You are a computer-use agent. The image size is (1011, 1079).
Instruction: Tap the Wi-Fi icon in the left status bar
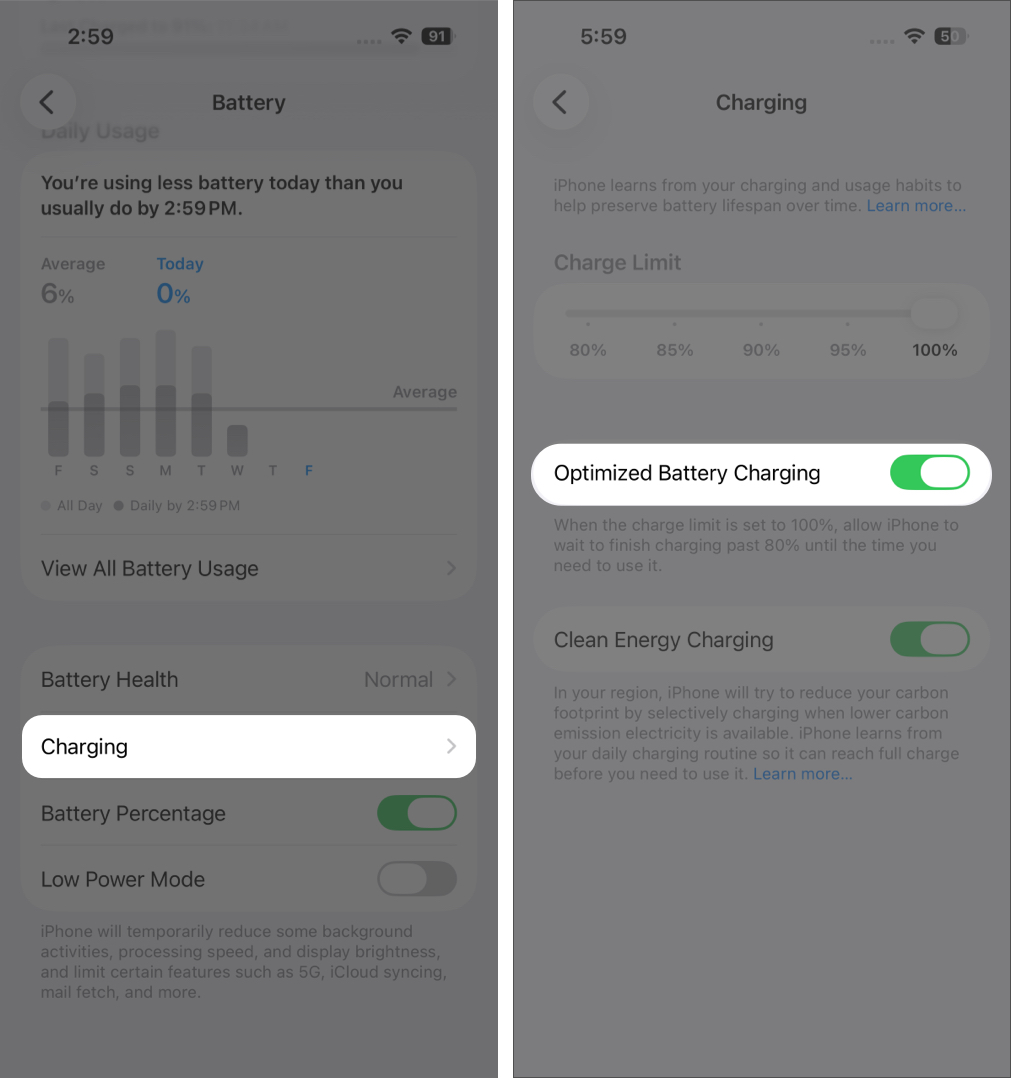[402, 36]
